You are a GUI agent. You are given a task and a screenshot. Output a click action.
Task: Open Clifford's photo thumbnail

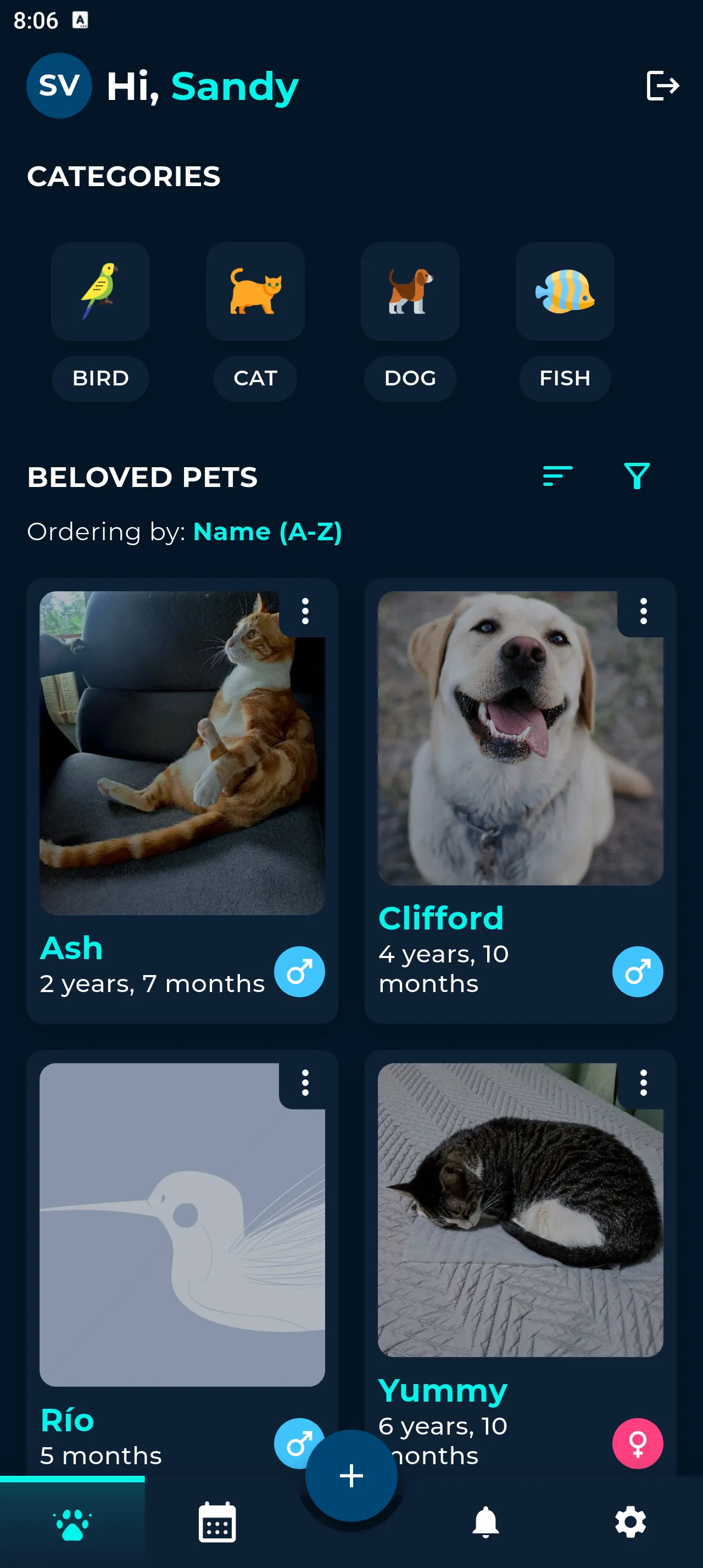(x=521, y=737)
